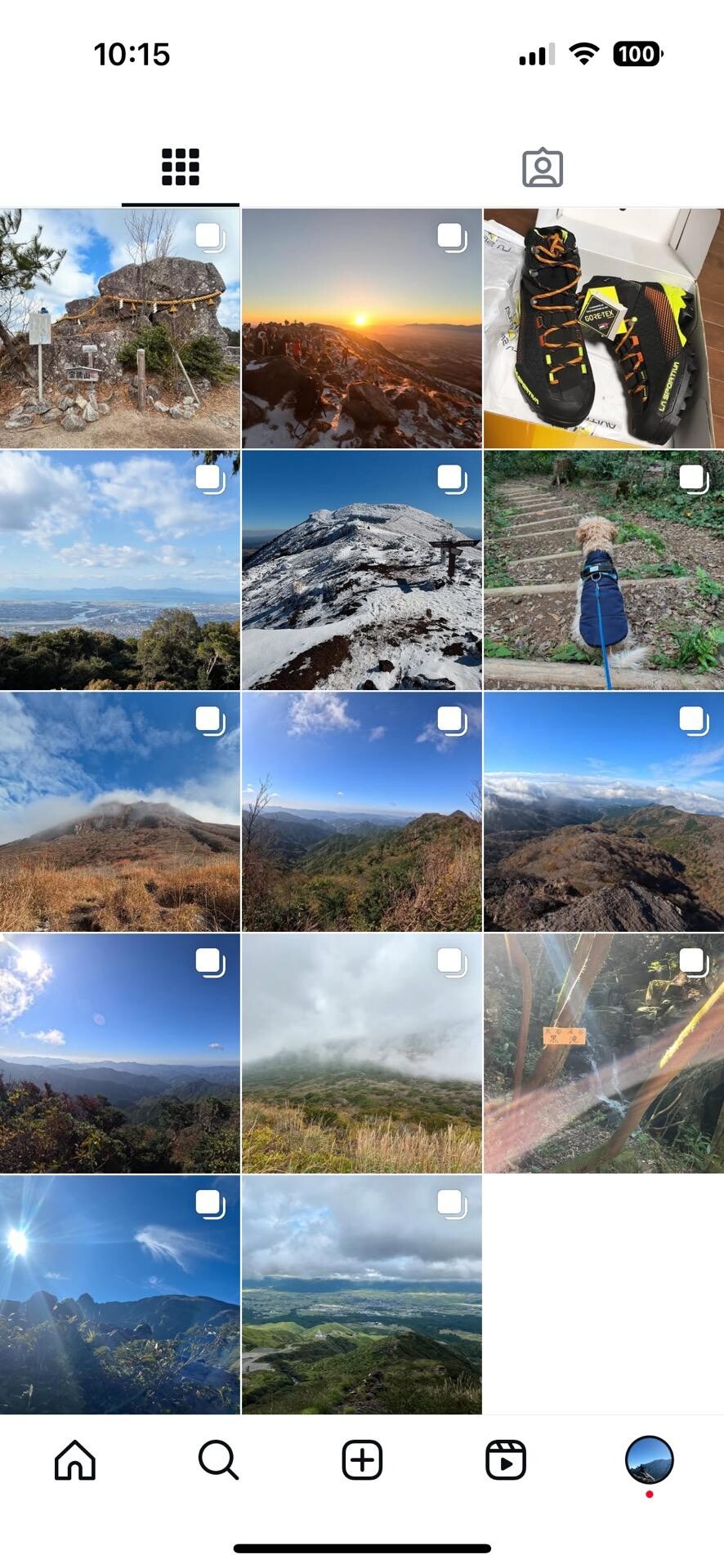Viewport: 724px width, 1568px height.
Task: Open the shrine rock monument post
Action: [x=120, y=323]
